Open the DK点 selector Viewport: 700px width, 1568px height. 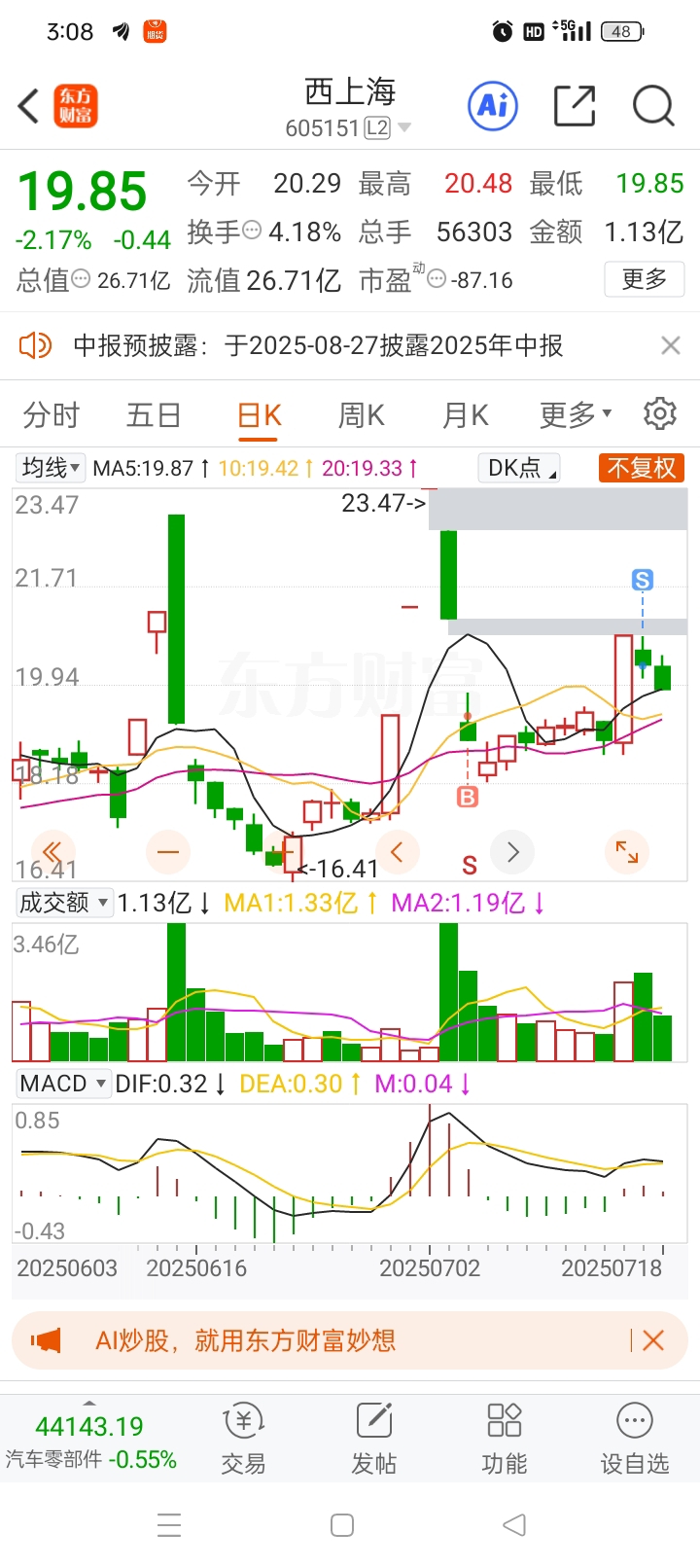click(519, 468)
